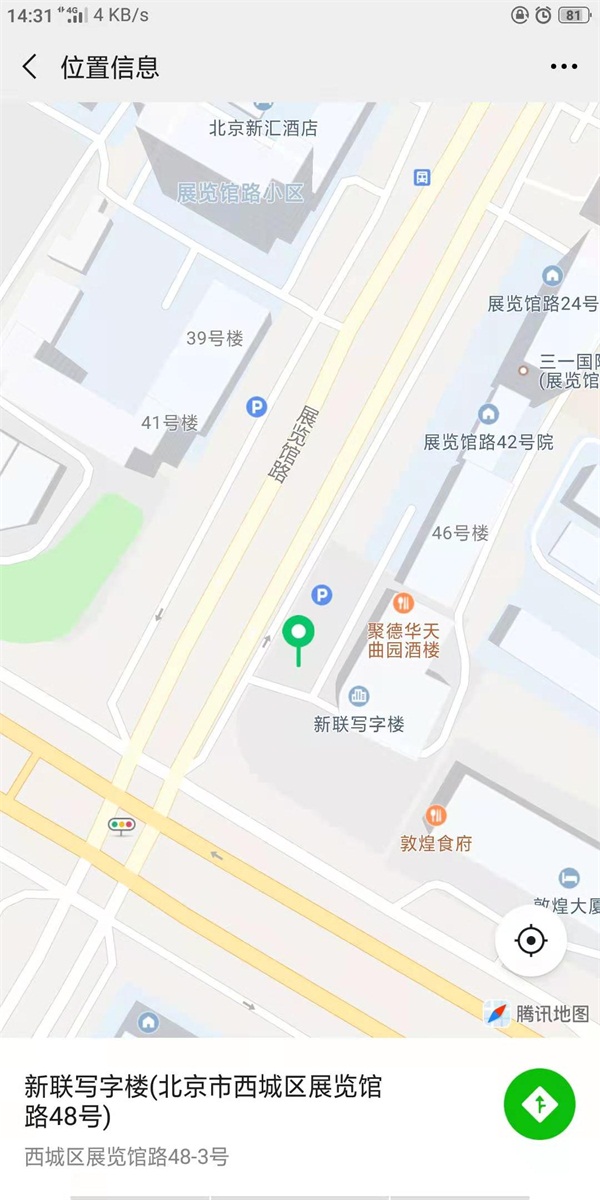The image size is (600, 1200).
Task: Open the three-dot overflow menu
Action: pos(564,67)
